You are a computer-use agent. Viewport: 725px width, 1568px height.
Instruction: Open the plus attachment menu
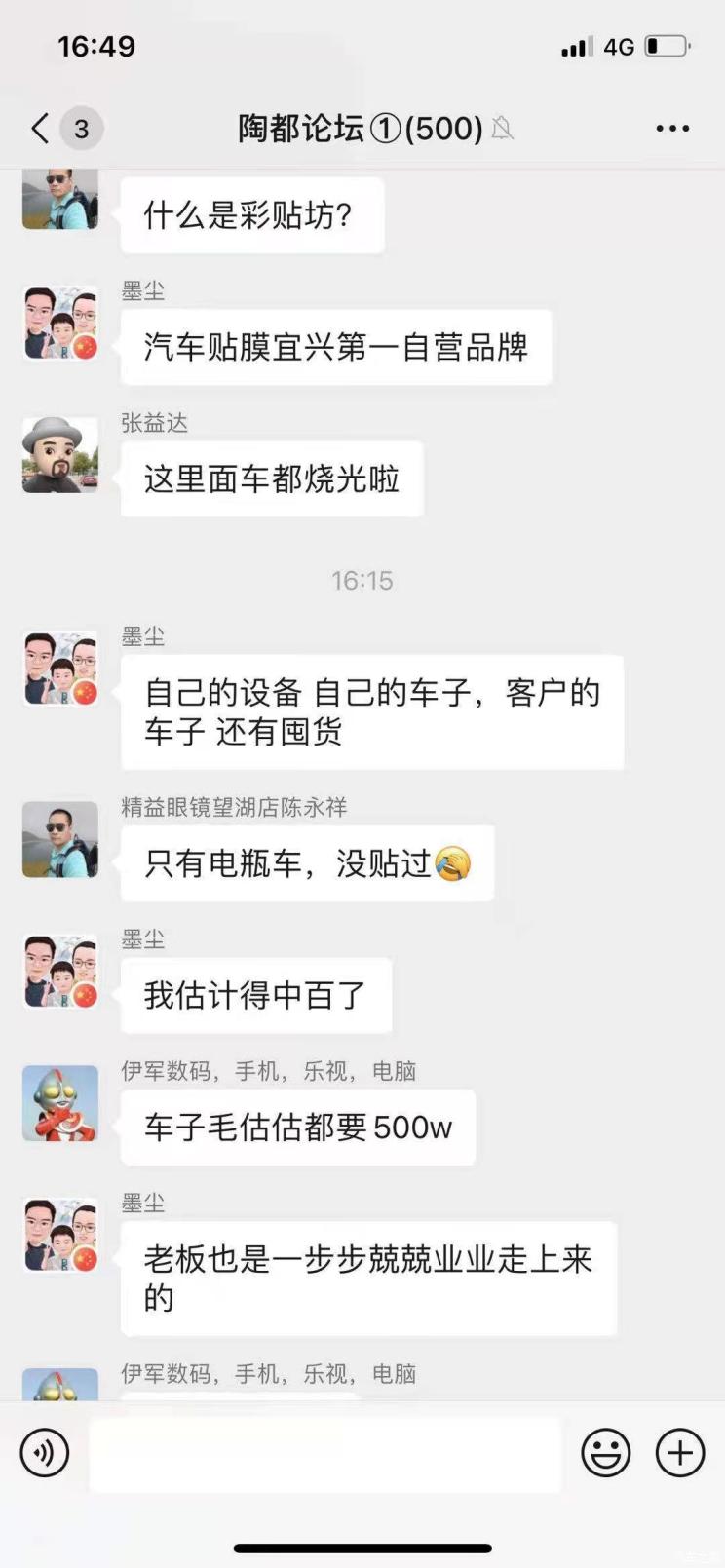pos(679,1453)
